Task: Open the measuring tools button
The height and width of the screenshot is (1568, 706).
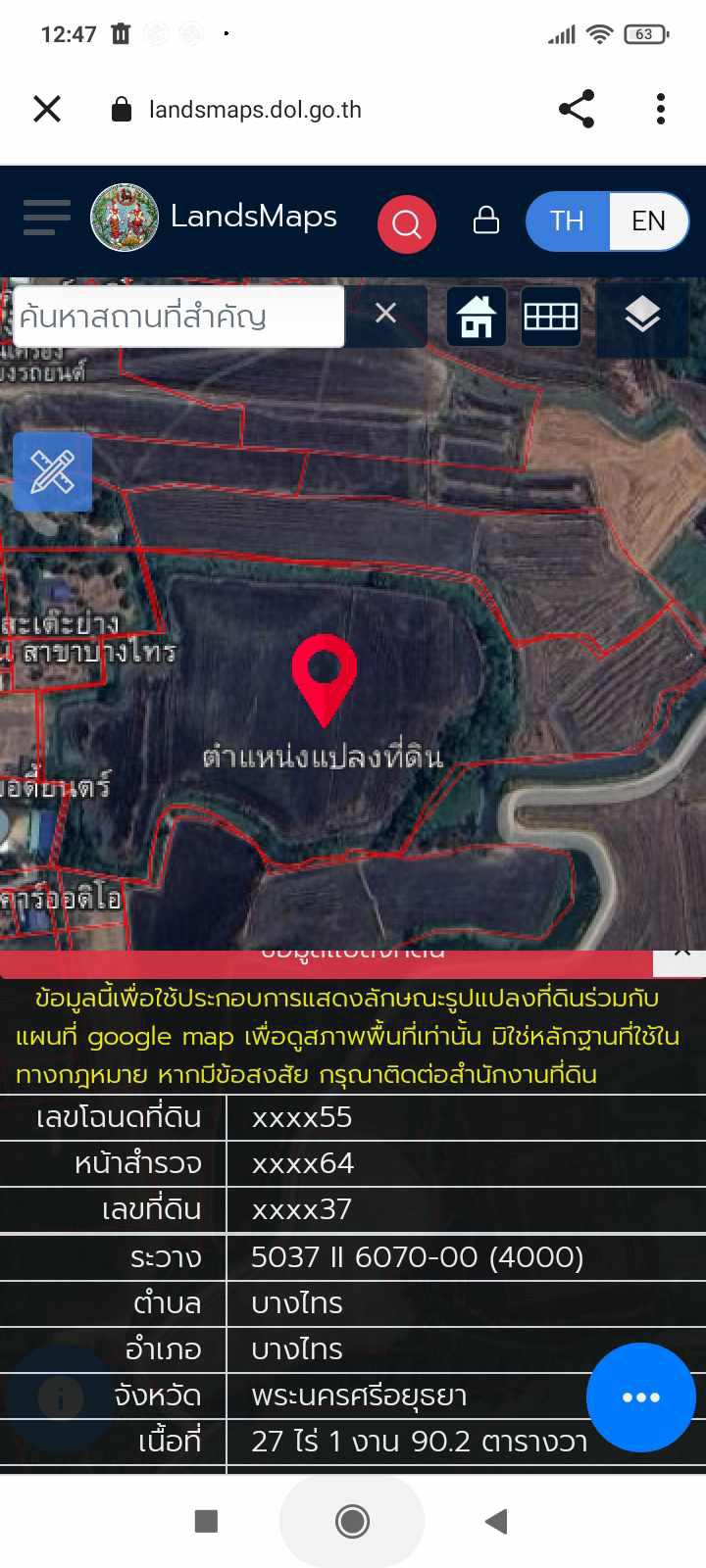Action: [52, 471]
